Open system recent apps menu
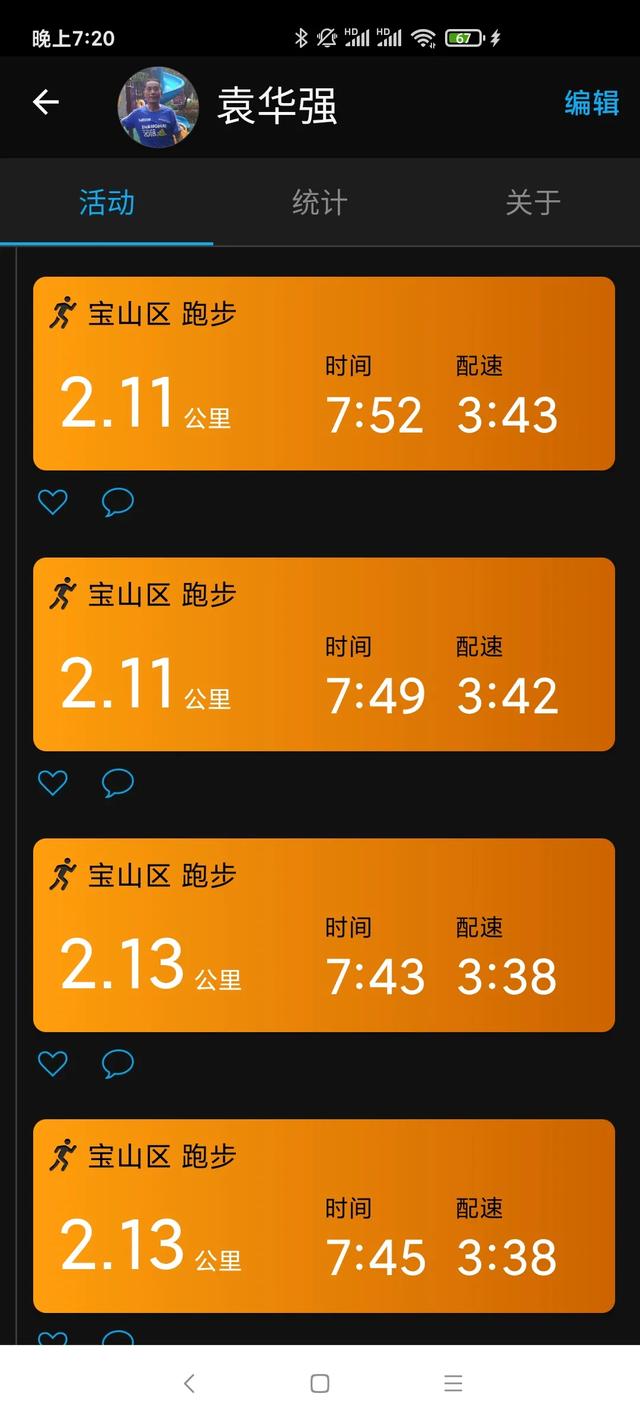The width and height of the screenshot is (640, 1422). [453, 1383]
